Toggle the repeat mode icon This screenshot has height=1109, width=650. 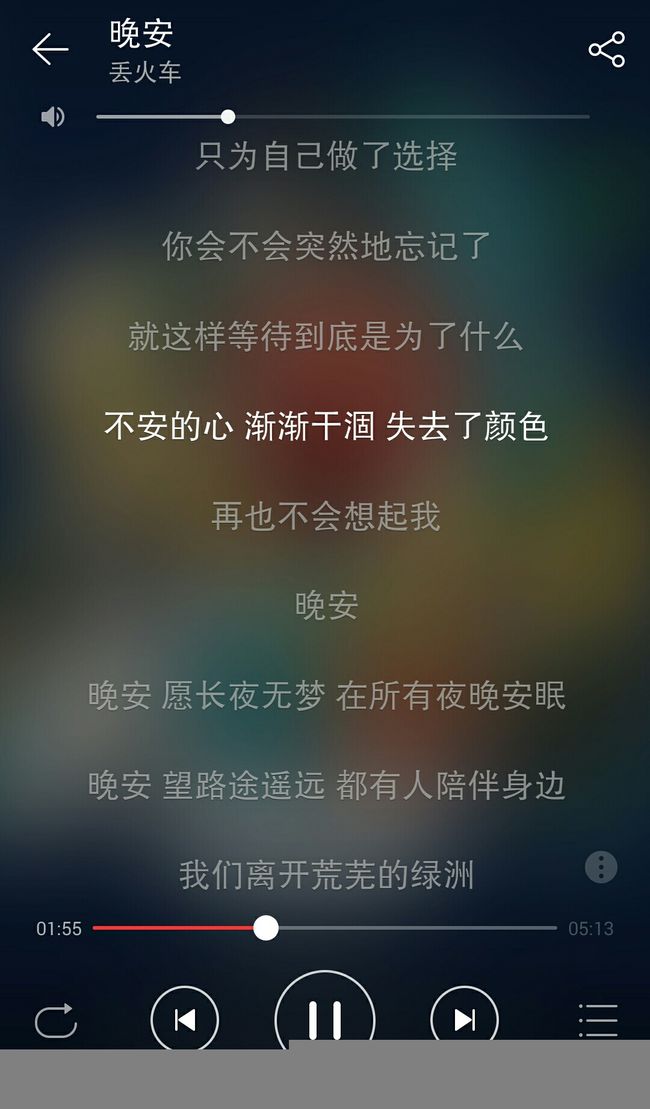click(56, 1021)
